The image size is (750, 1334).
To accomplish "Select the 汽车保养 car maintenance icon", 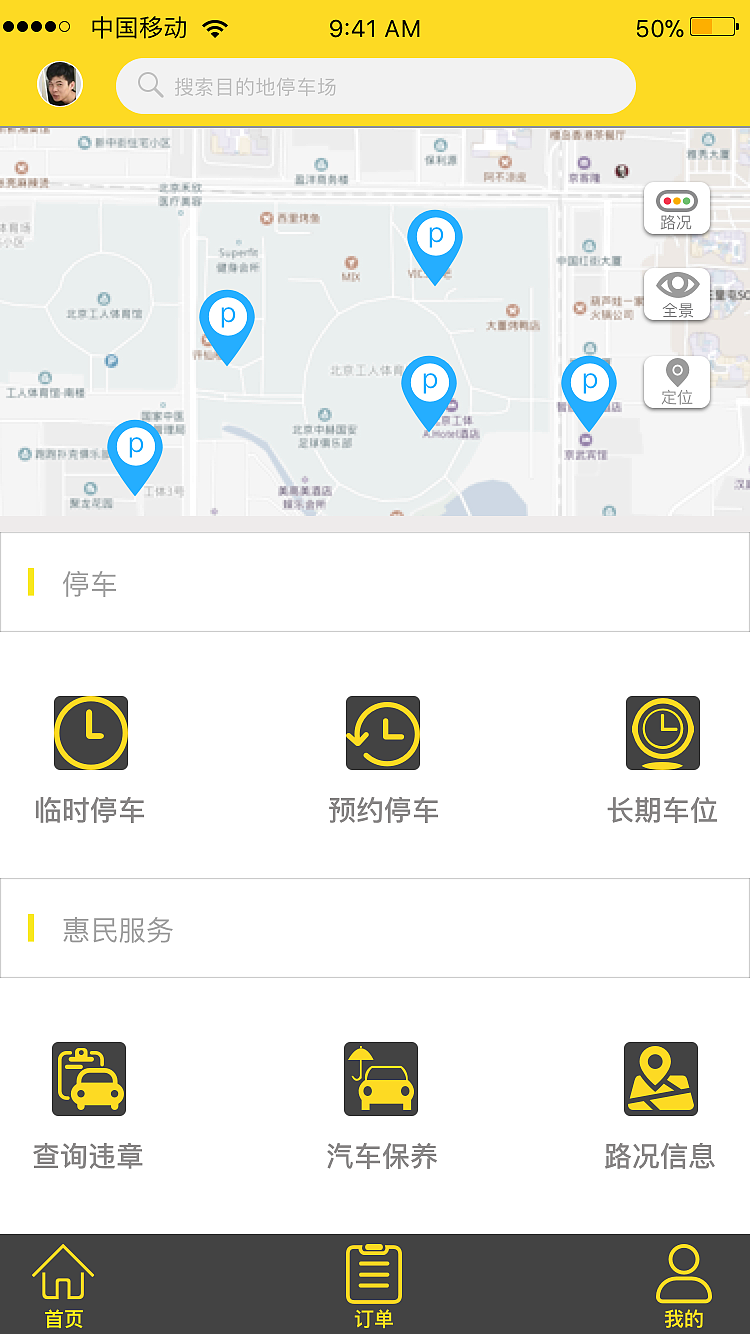I will tap(381, 1079).
